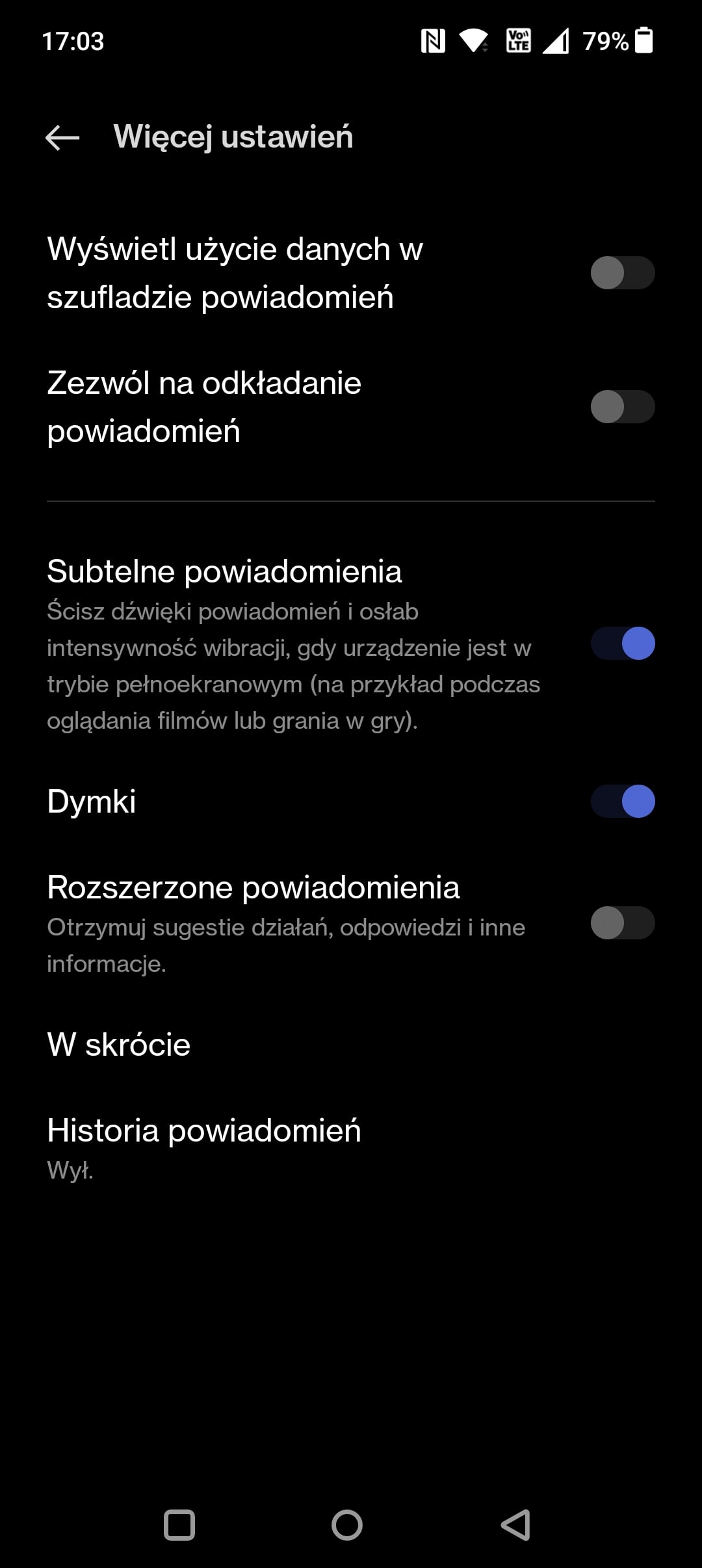Tap the system home button

coord(347,1525)
